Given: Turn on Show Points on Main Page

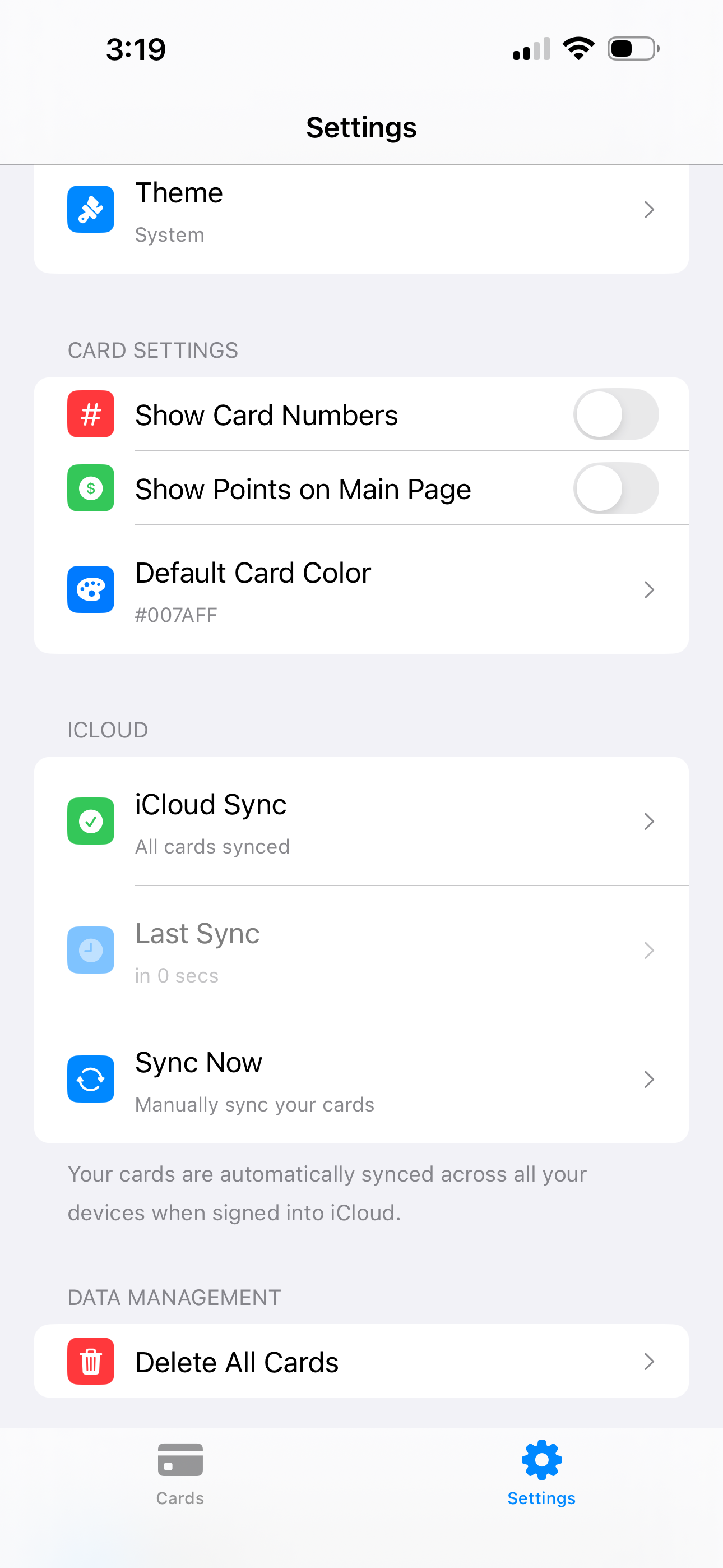Looking at the screenshot, I should [x=617, y=488].
